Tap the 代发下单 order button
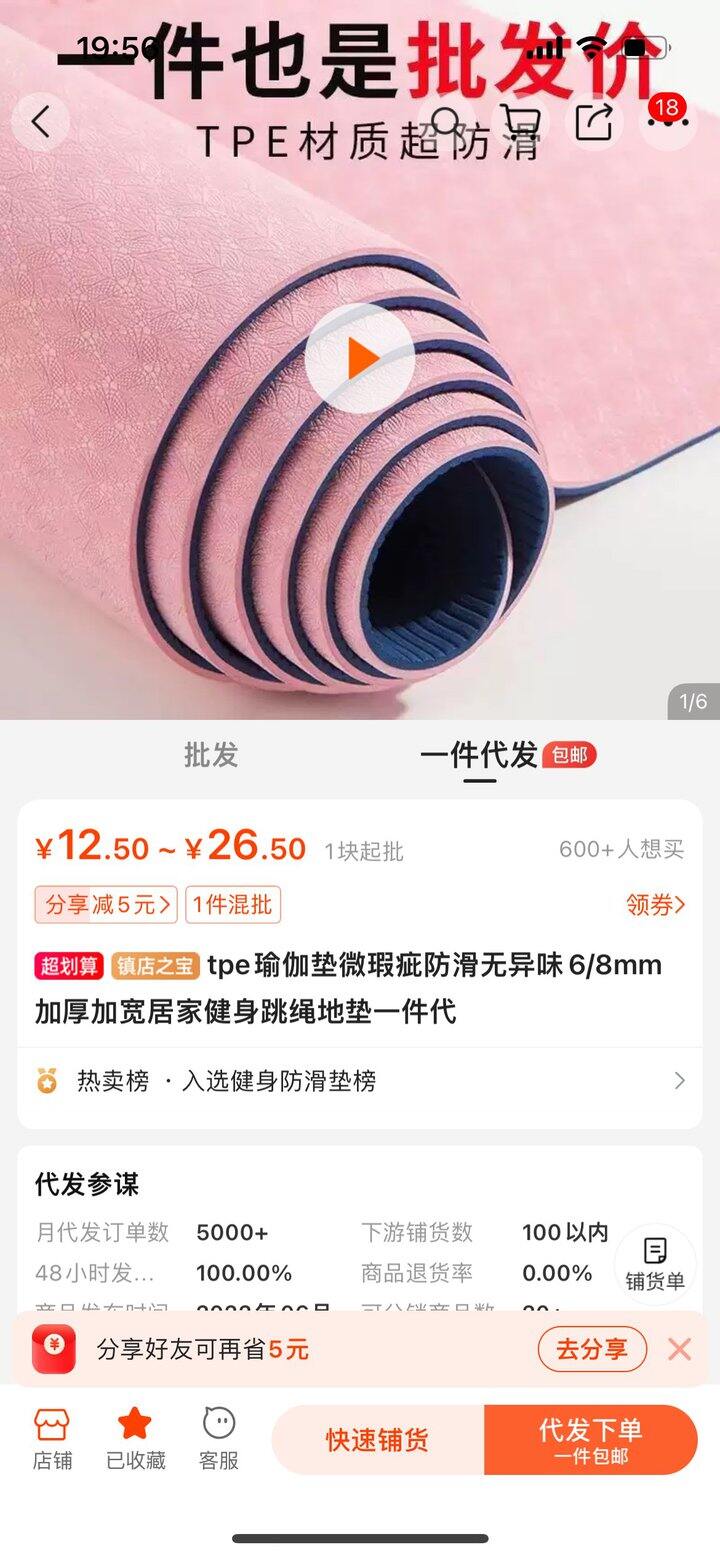720x1558 pixels. 591,1438
